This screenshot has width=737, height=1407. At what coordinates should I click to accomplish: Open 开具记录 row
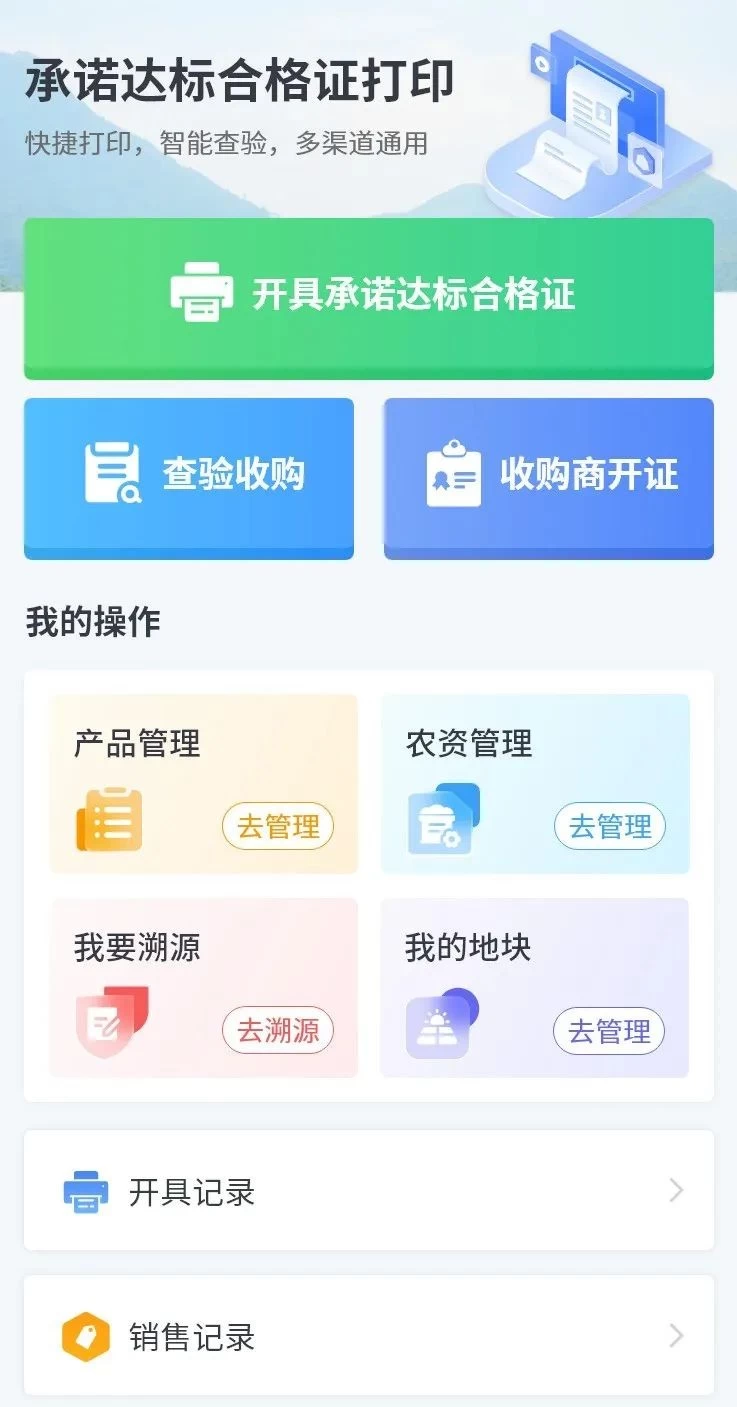pos(368,1191)
